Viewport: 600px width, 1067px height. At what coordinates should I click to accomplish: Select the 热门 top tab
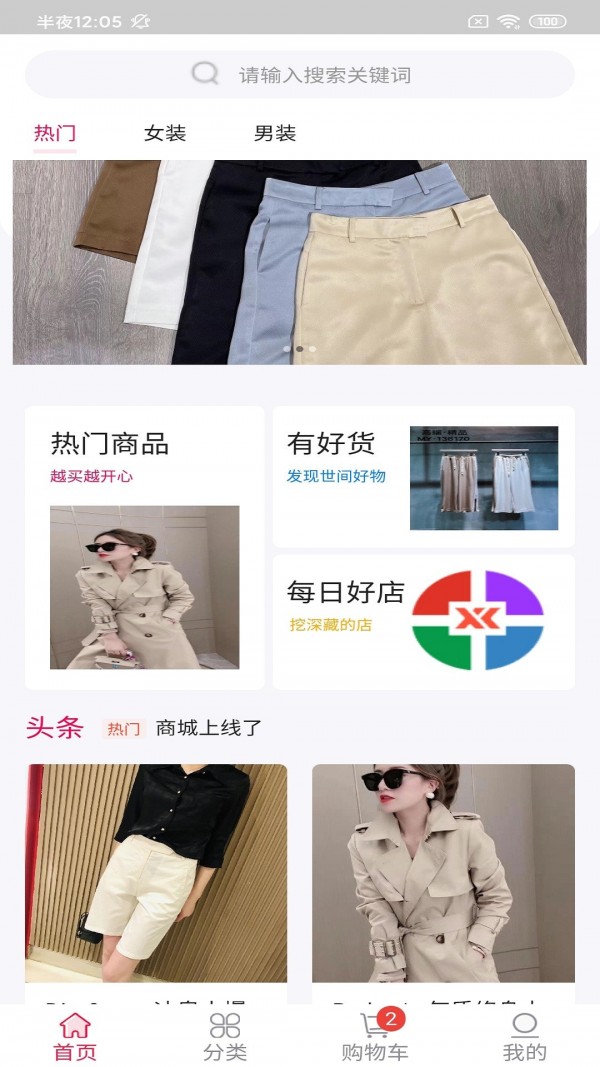pos(55,133)
